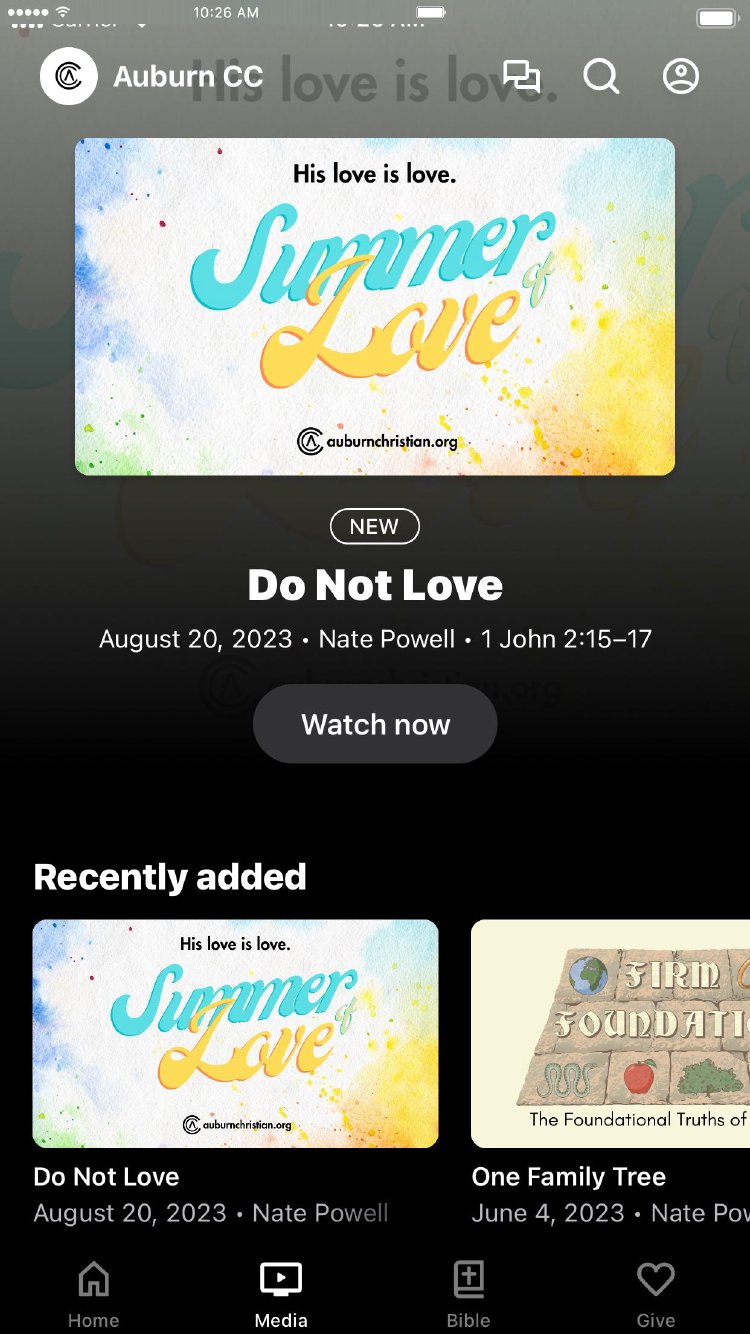Go to the Bible tab
This screenshot has height=1334, width=750.
468,1294
